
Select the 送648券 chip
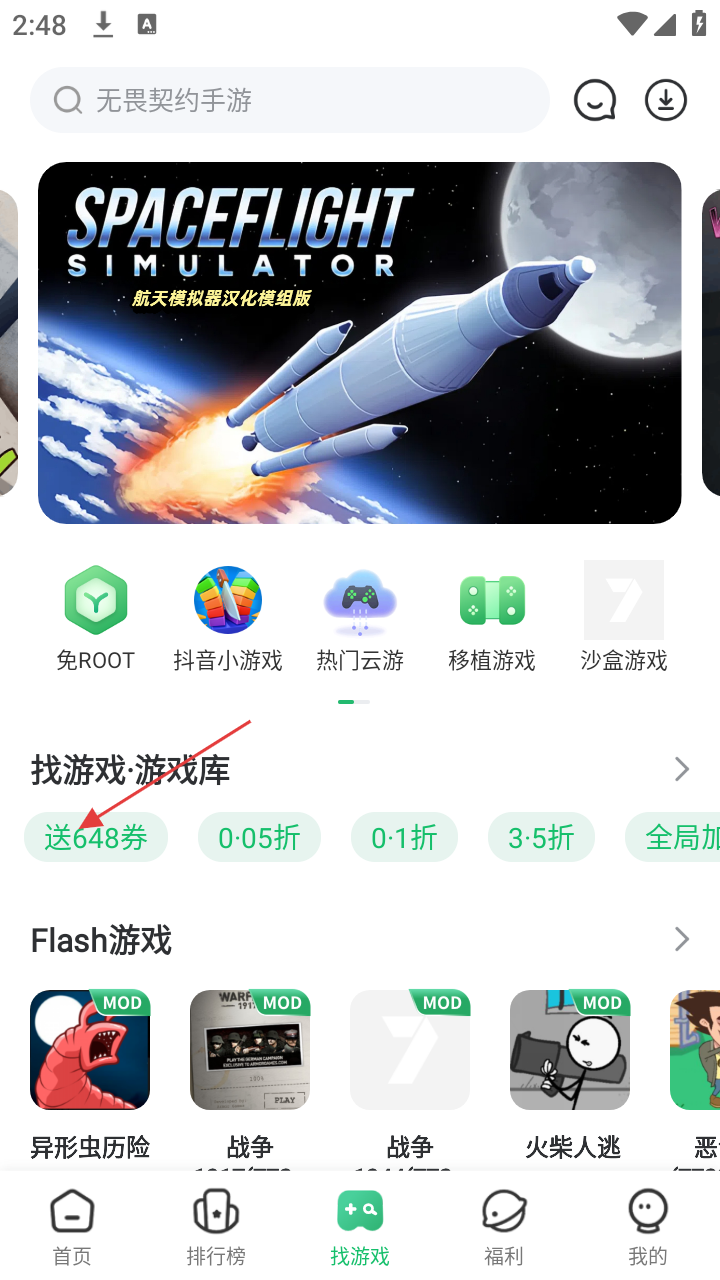[x=96, y=837]
